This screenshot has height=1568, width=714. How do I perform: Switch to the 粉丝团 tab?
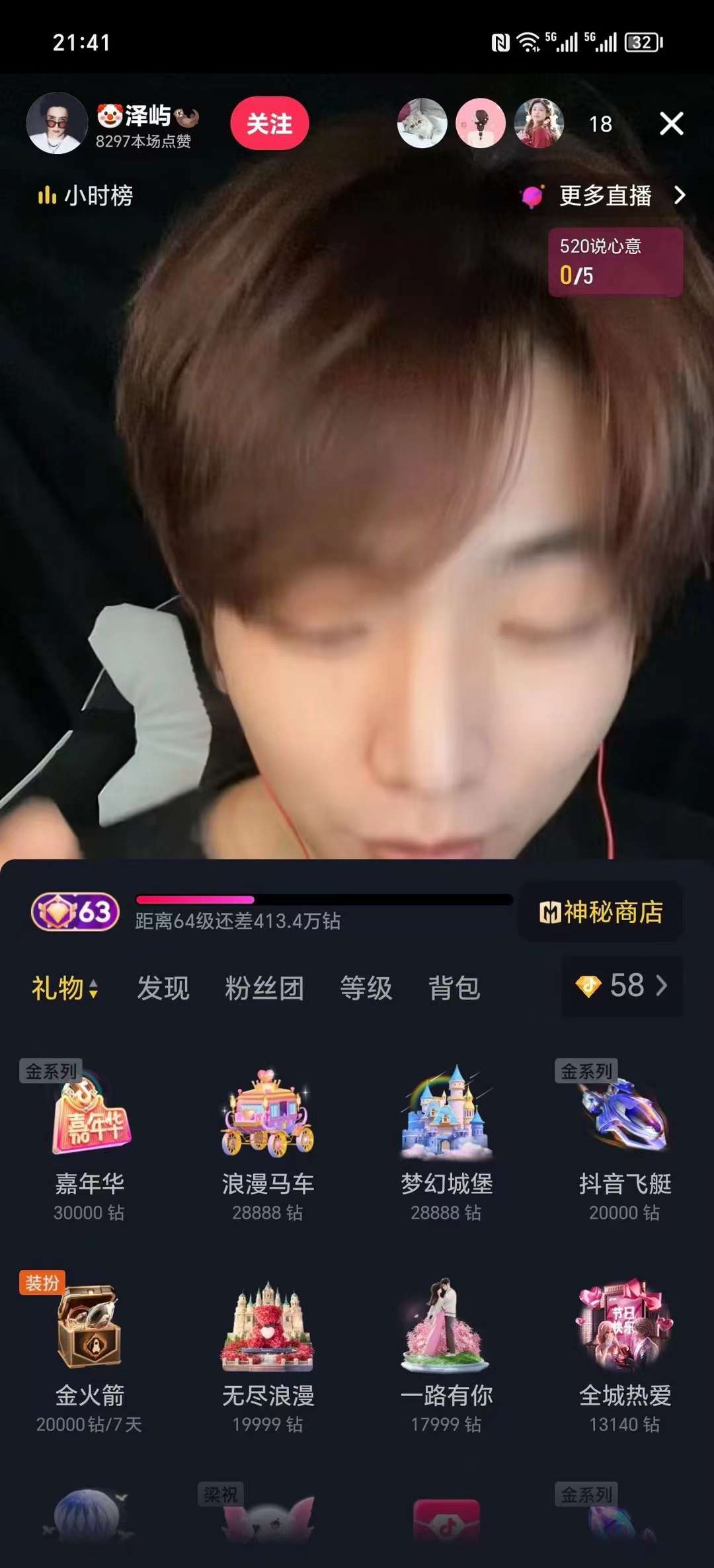(x=264, y=988)
